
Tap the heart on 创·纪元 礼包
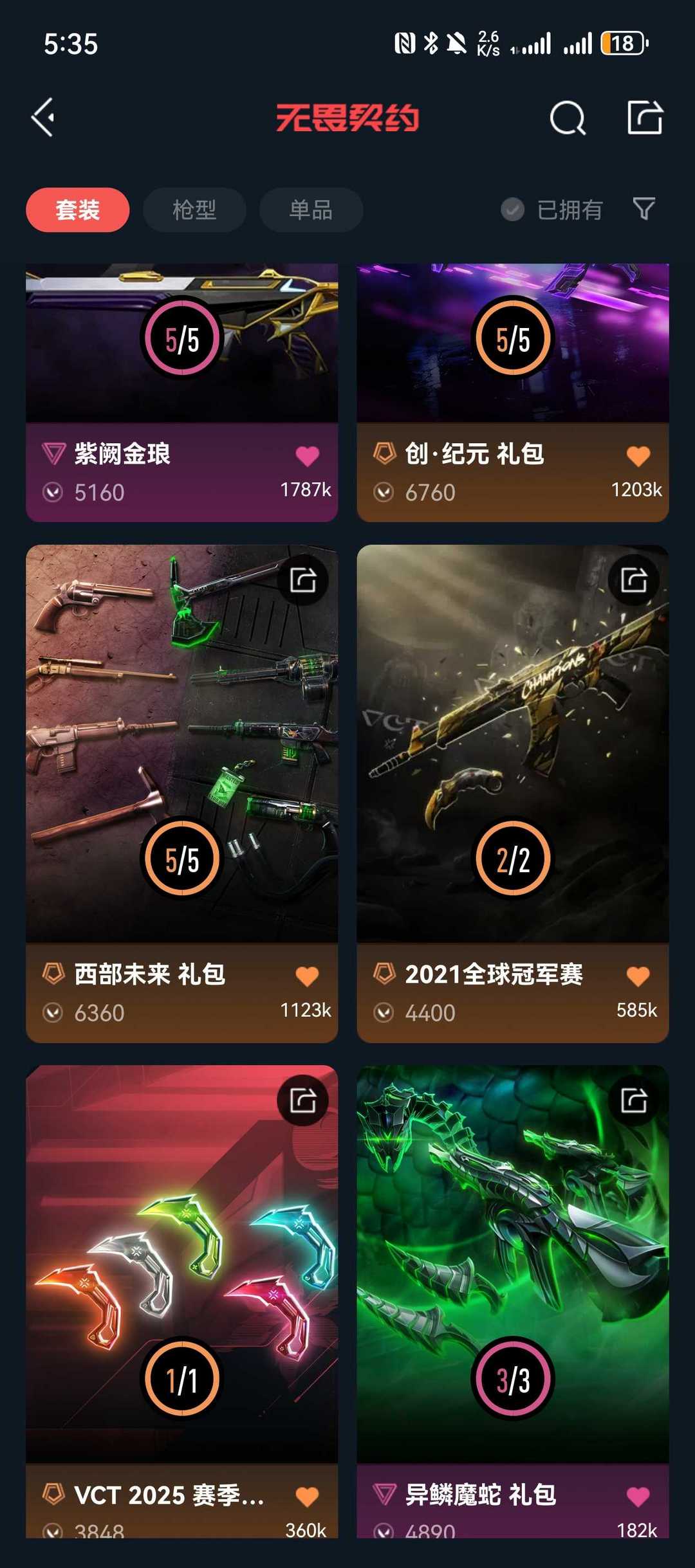tap(638, 456)
